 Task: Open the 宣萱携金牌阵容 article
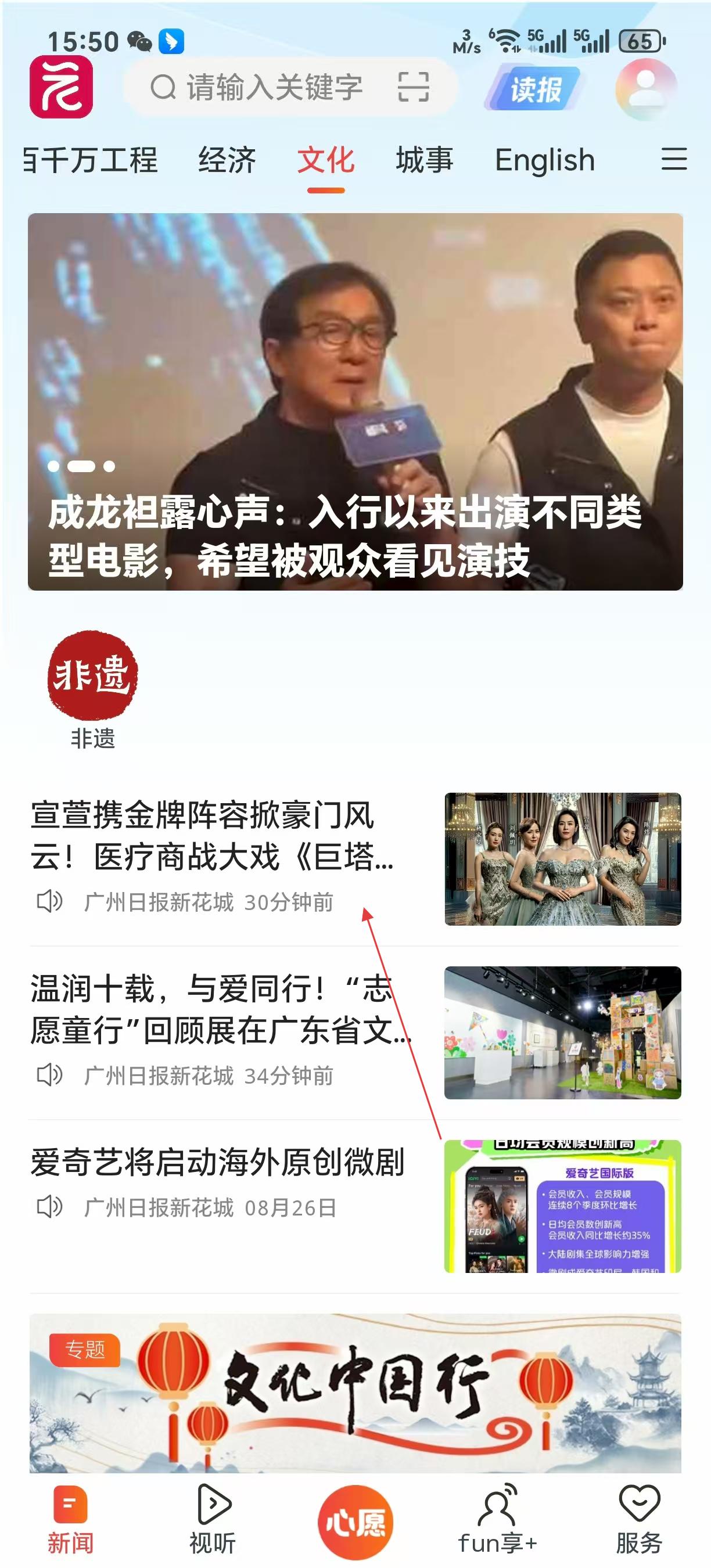click(213, 836)
